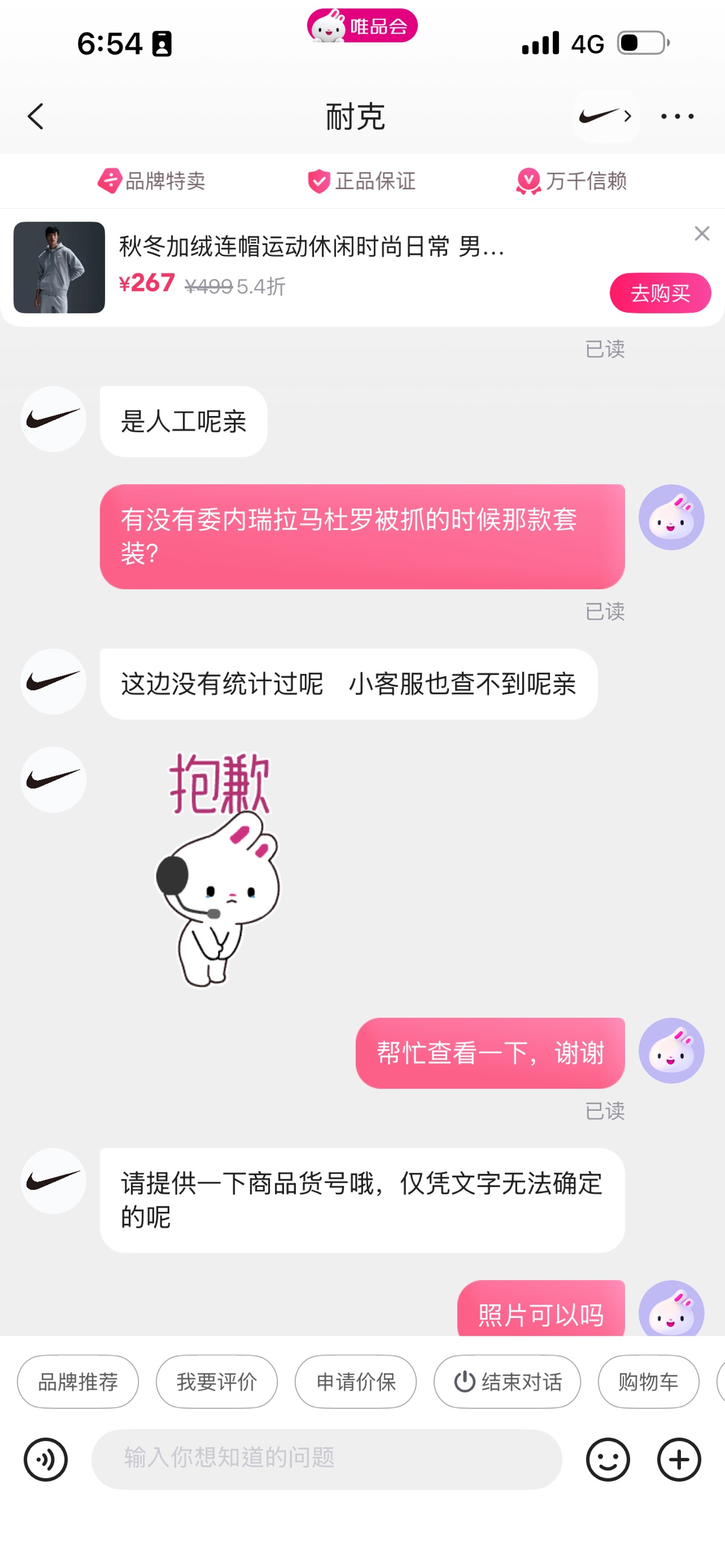Choose the 我要评价 chip

(216, 1382)
